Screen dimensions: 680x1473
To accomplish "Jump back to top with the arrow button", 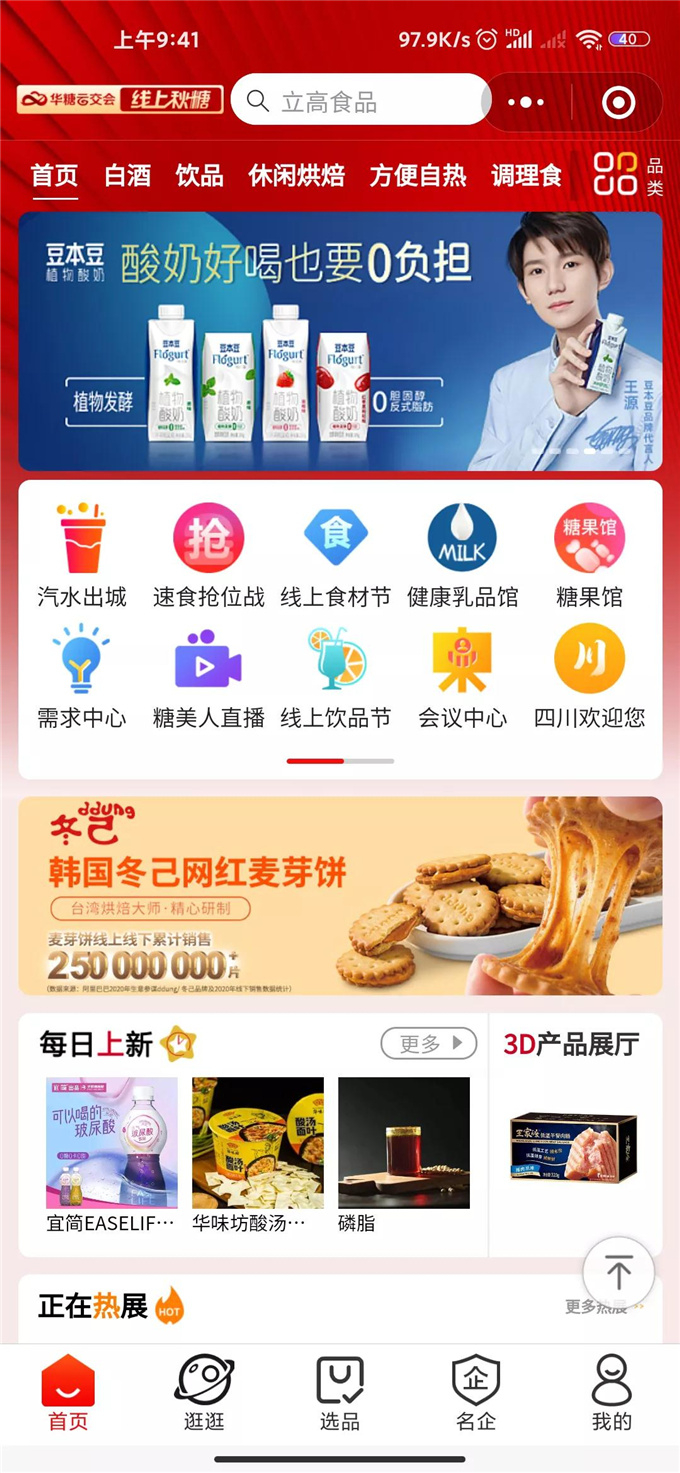I will pyautogui.click(x=618, y=1273).
